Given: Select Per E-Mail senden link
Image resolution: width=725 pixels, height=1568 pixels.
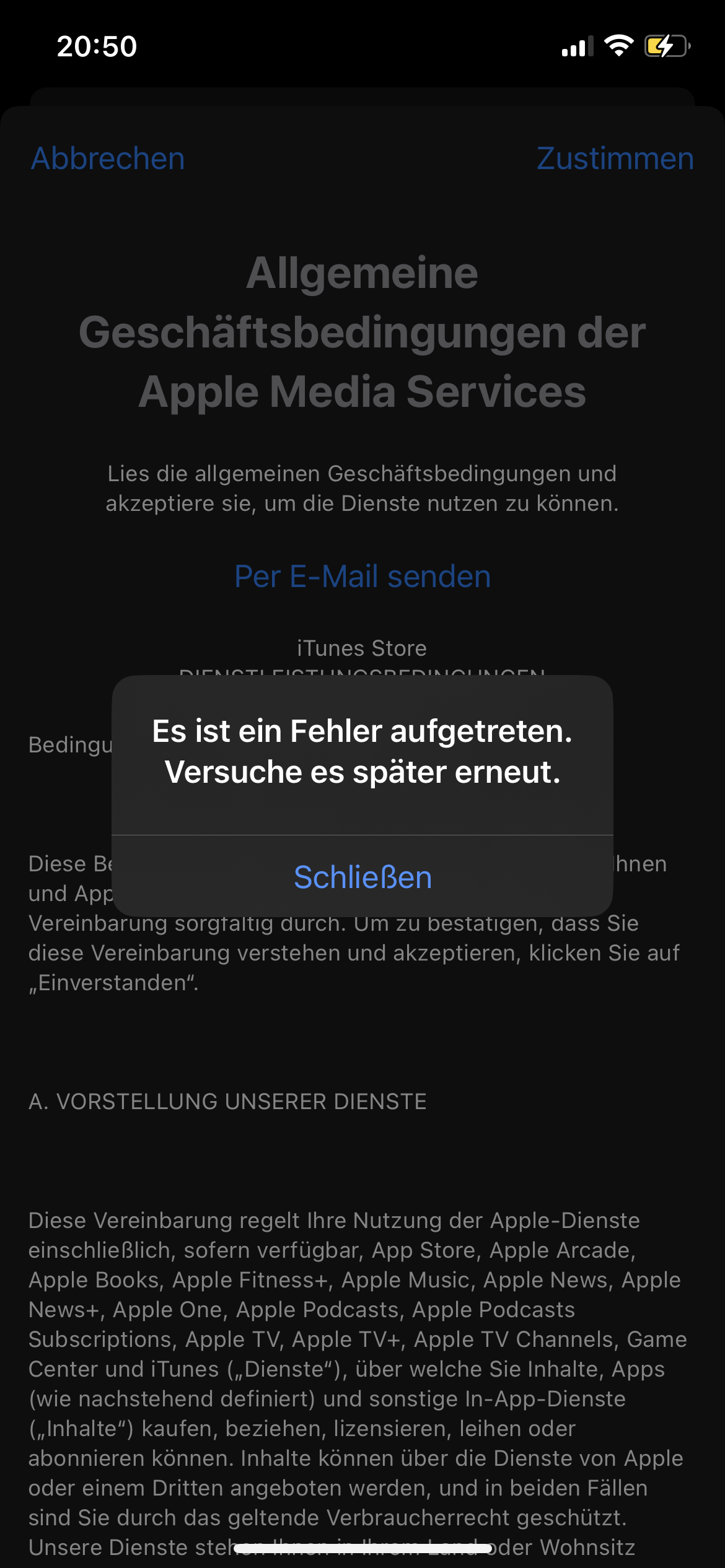Looking at the screenshot, I should pyautogui.click(x=362, y=577).
